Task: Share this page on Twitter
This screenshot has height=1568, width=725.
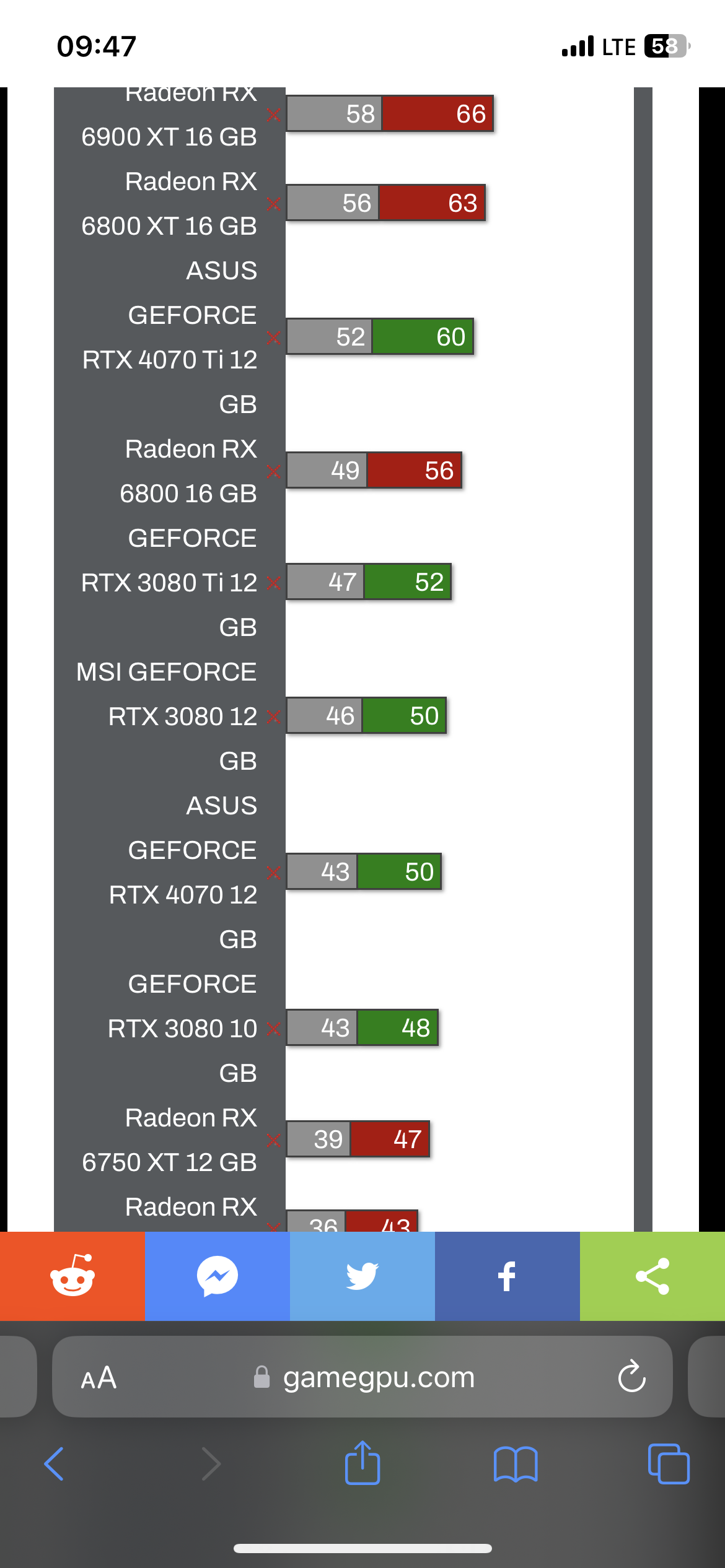Action: pos(362,1276)
